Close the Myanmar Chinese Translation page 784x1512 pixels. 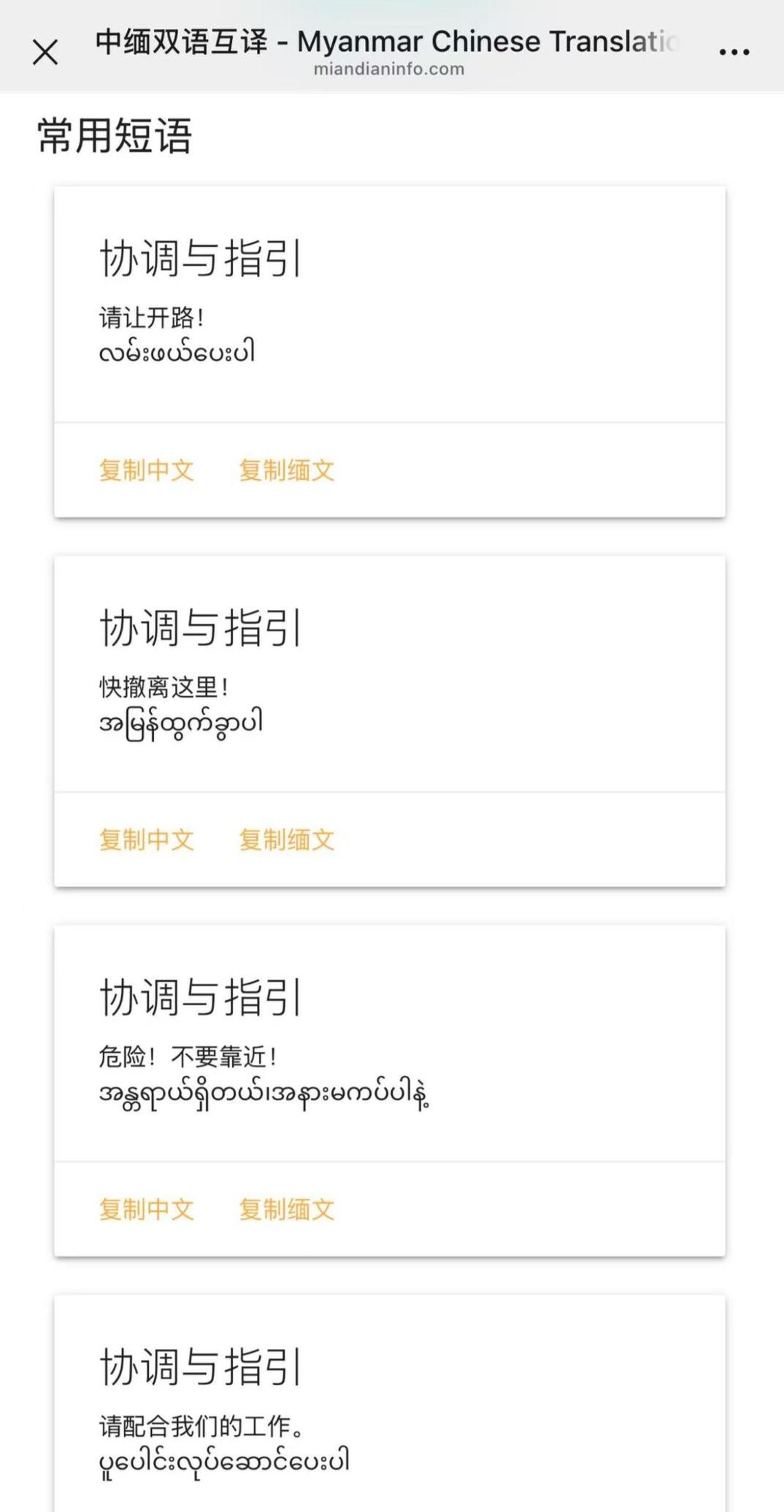pos(45,52)
